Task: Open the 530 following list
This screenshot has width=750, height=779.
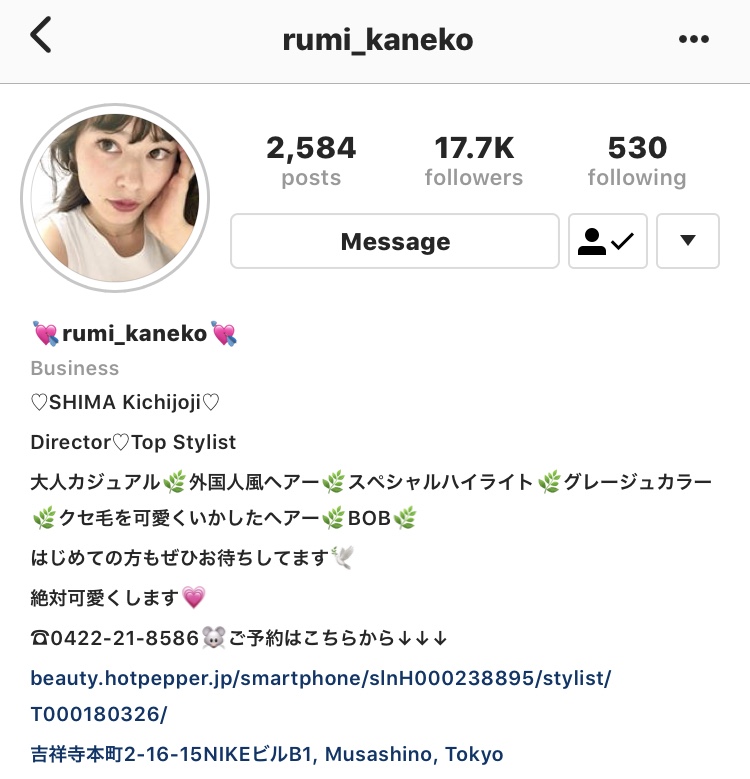Action: [x=636, y=161]
